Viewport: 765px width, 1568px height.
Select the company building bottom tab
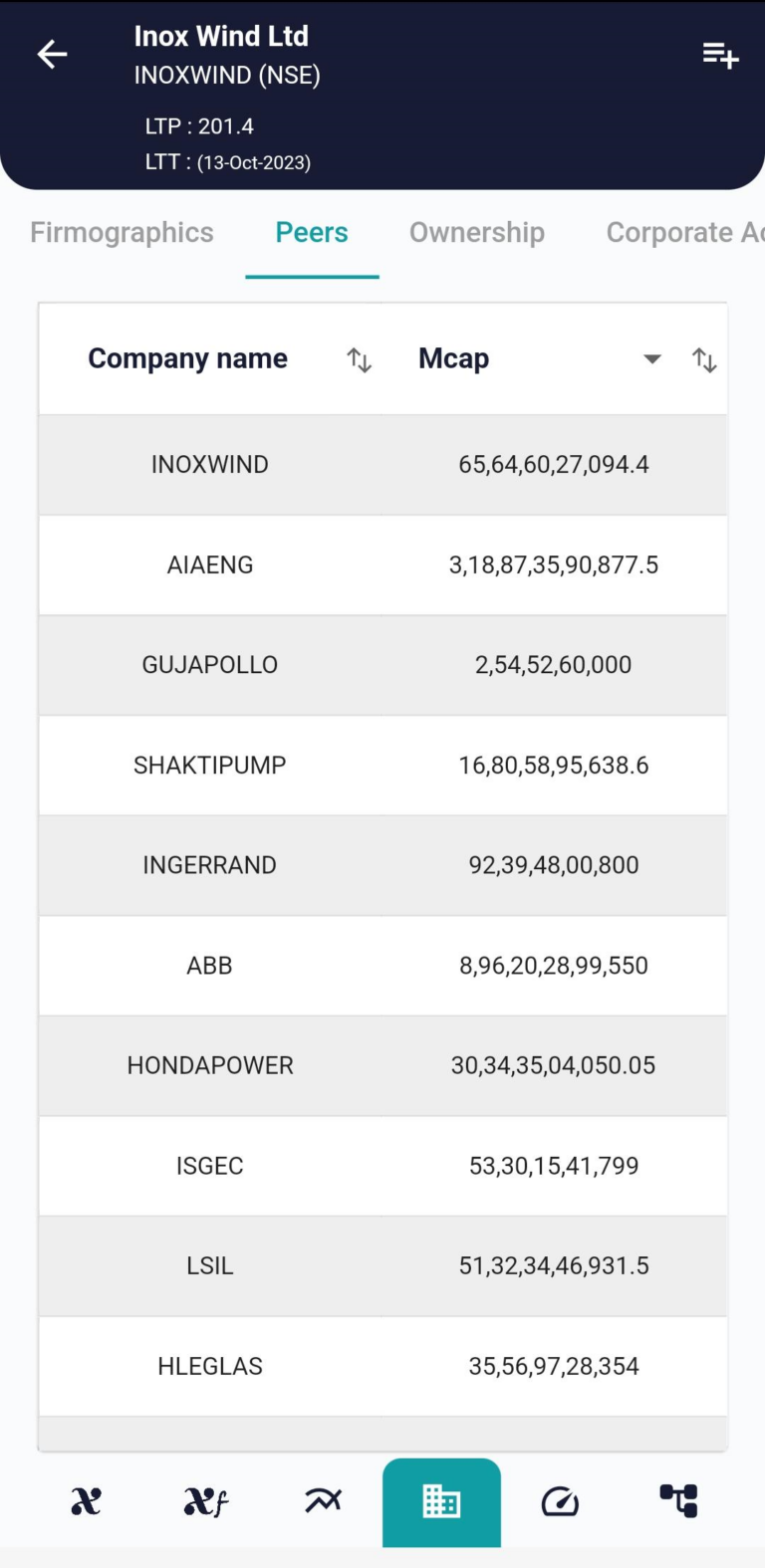click(x=441, y=1501)
